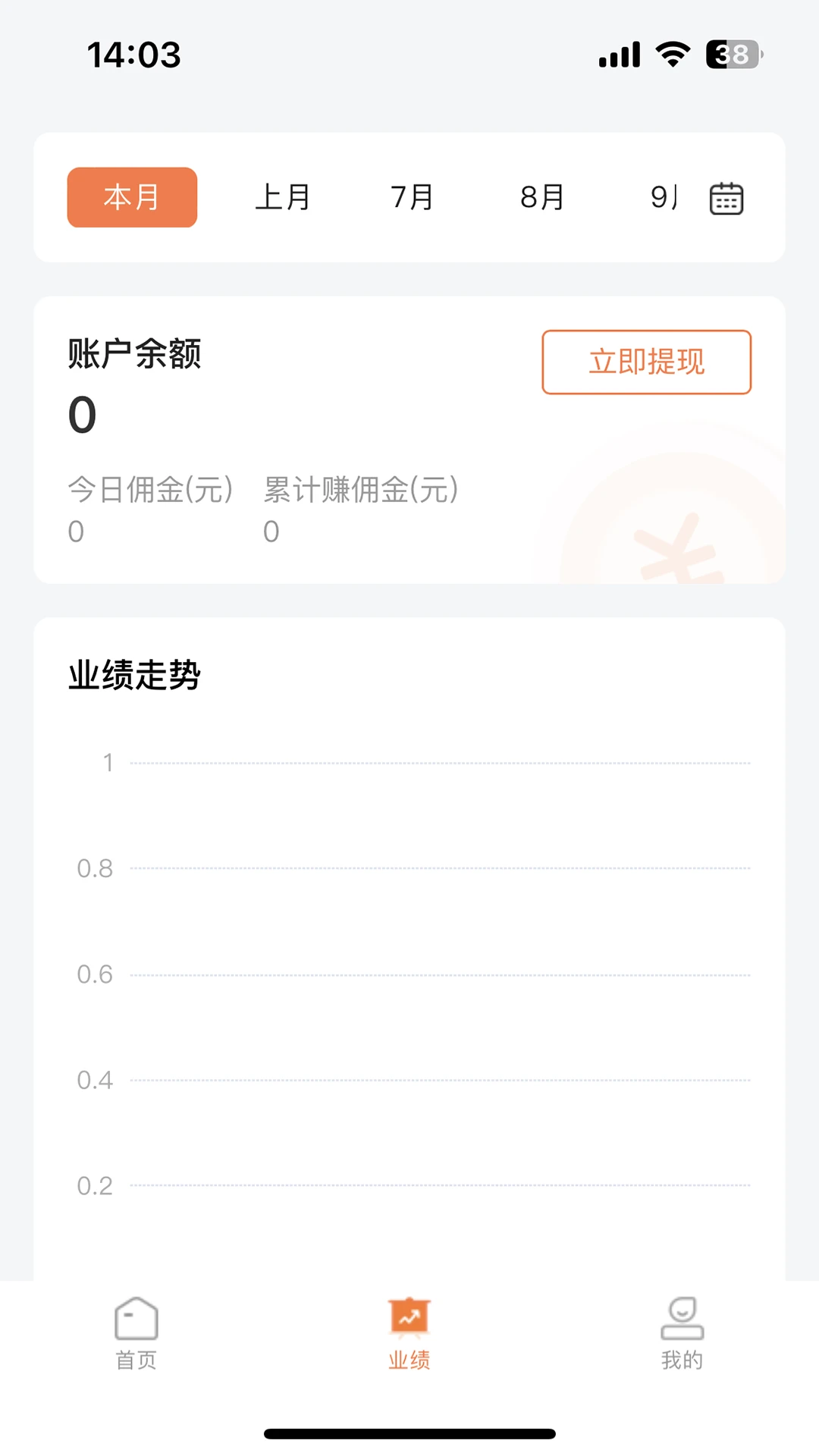819x1456 pixels.
Task: Tap the 账户余额 balance value 0
Action: coord(81,416)
